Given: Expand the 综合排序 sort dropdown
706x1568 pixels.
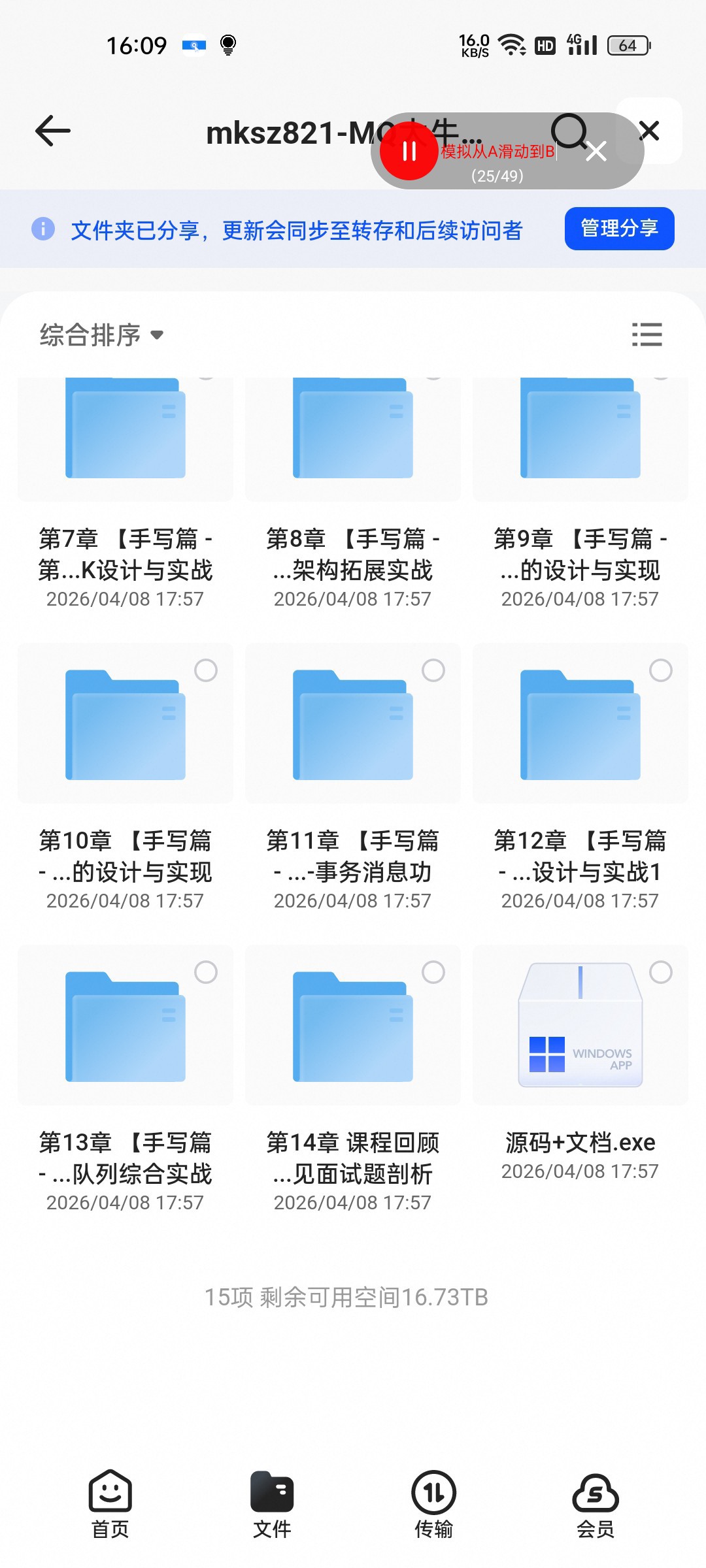Looking at the screenshot, I should click(101, 335).
